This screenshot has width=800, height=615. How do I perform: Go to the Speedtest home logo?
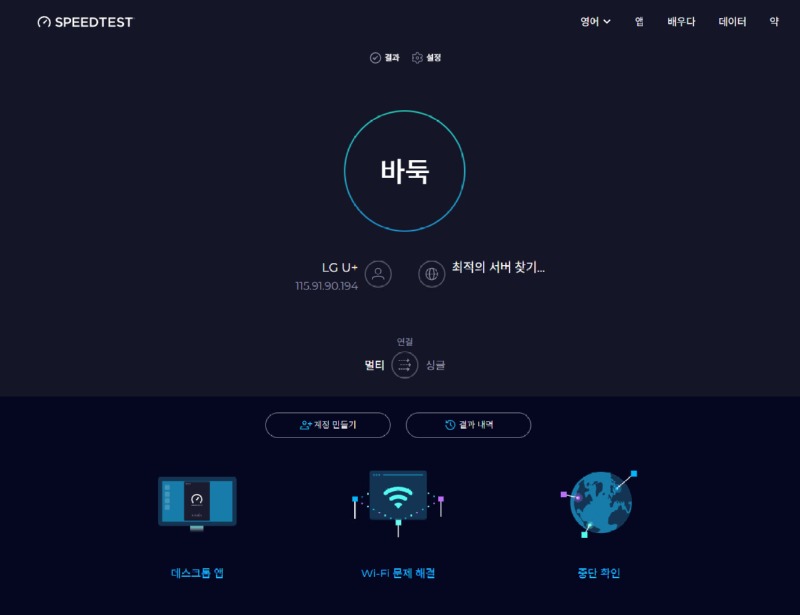click(85, 22)
